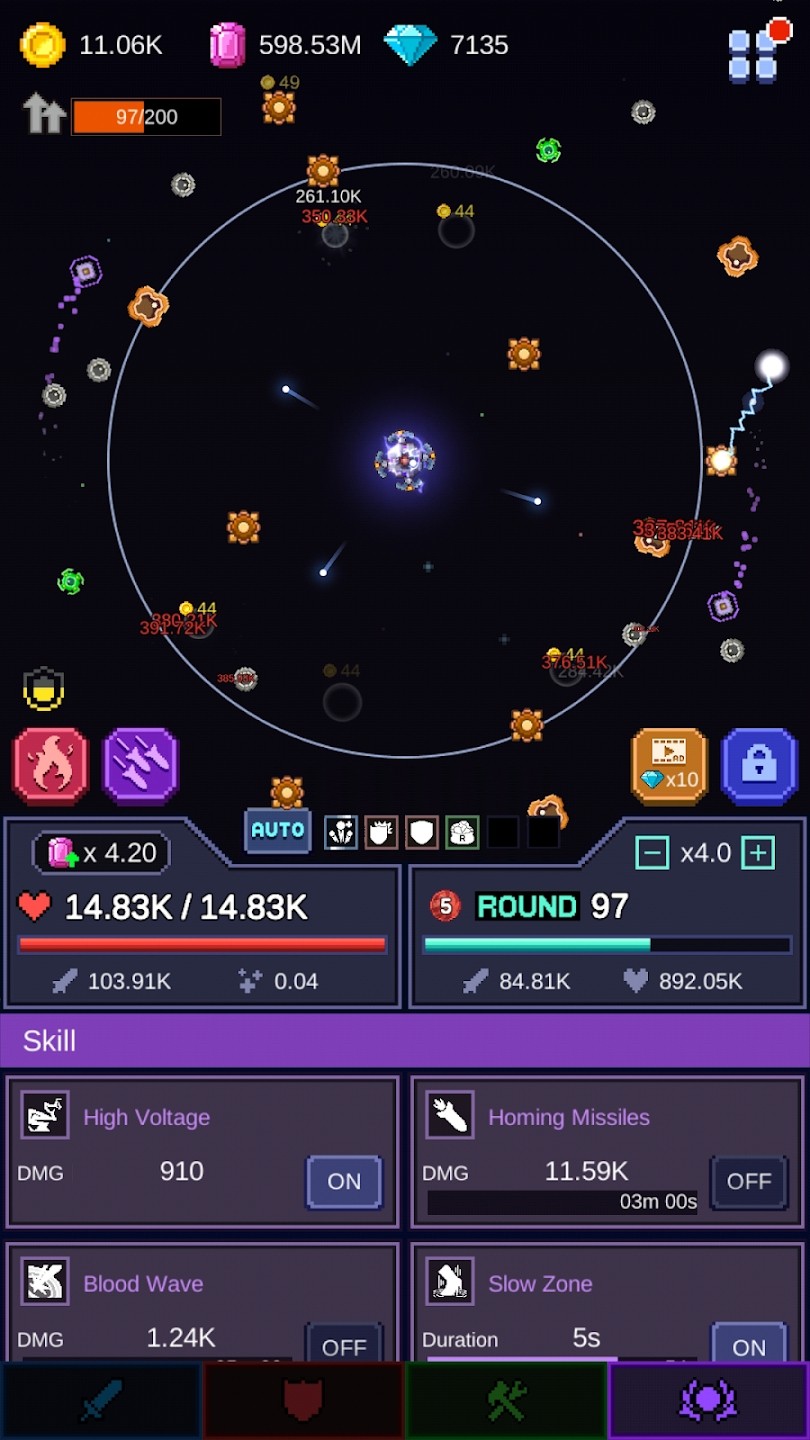This screenshot has width=810, height=1440.
Task: Open the grid menu icon
Action: click(752, 55)
